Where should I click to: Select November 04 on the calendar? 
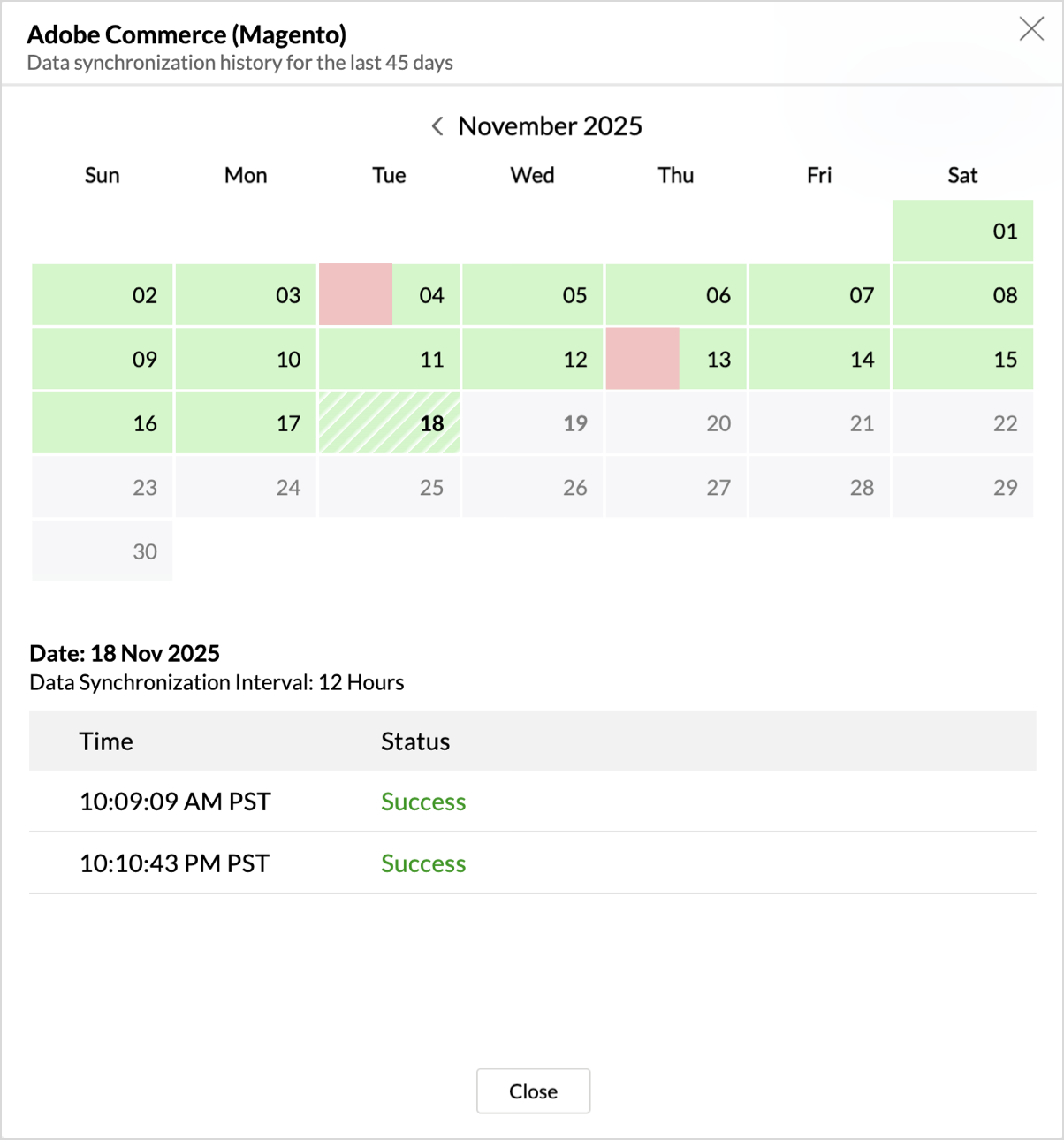coord(390,295)
